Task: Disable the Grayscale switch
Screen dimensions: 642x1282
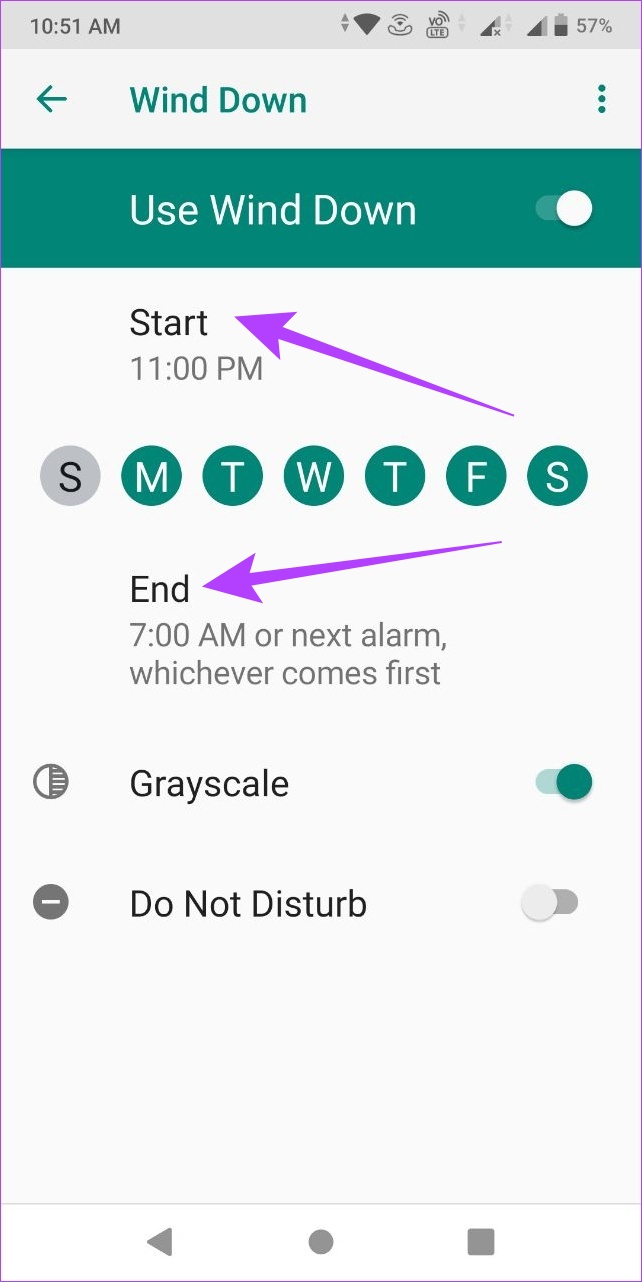Action: click(x=565, y=782)
